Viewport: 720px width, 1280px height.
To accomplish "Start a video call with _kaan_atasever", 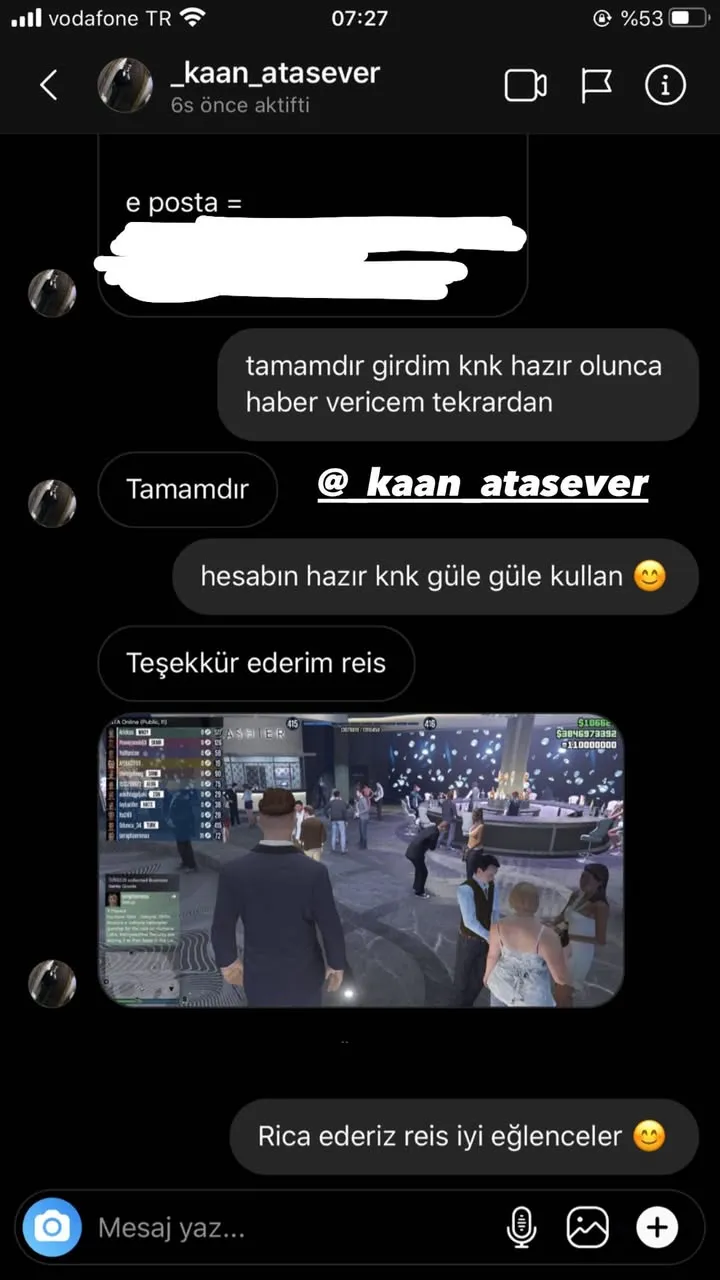I will (524, 85).
